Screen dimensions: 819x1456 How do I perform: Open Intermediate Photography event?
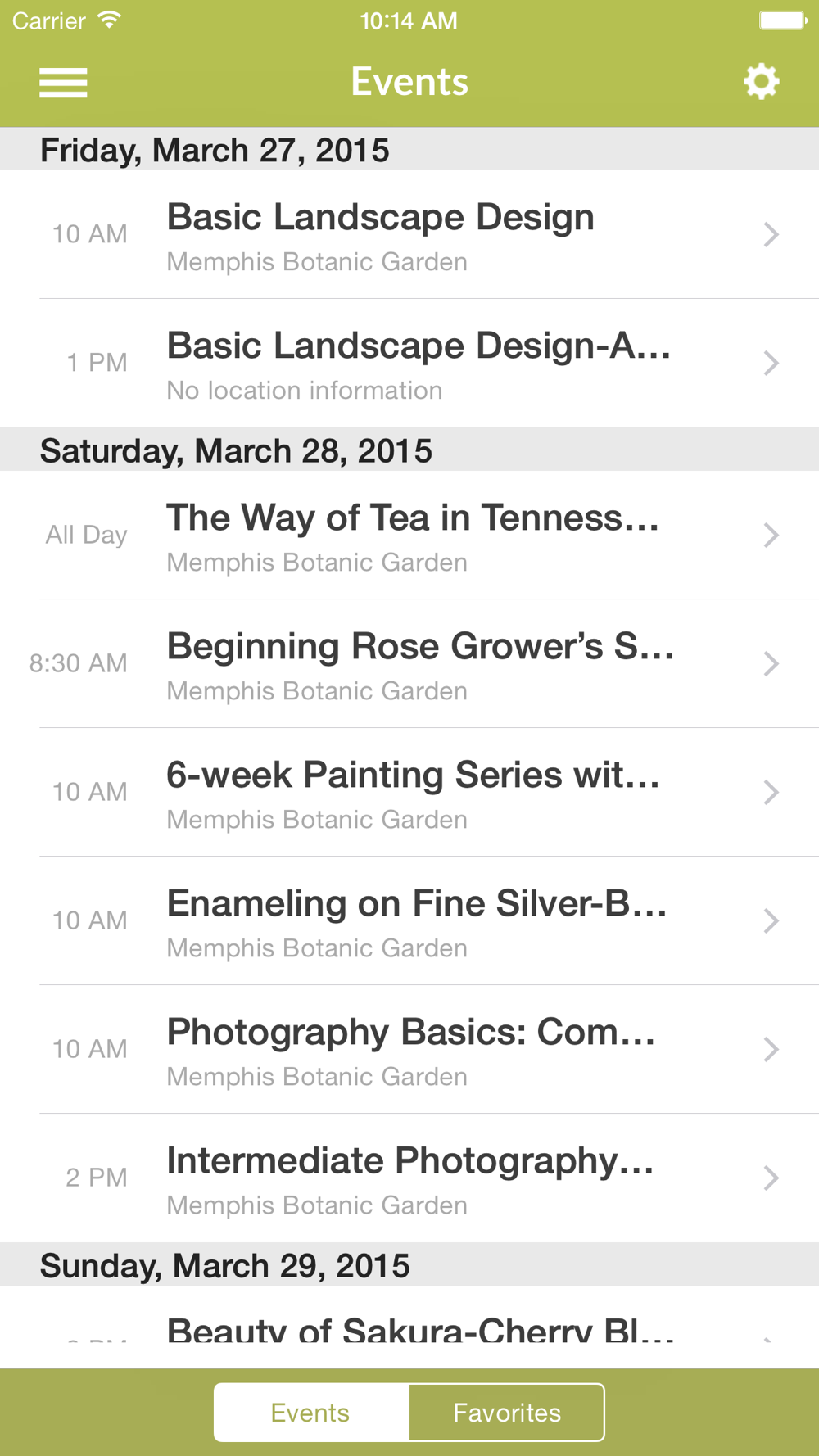(x=409, y=1178)
